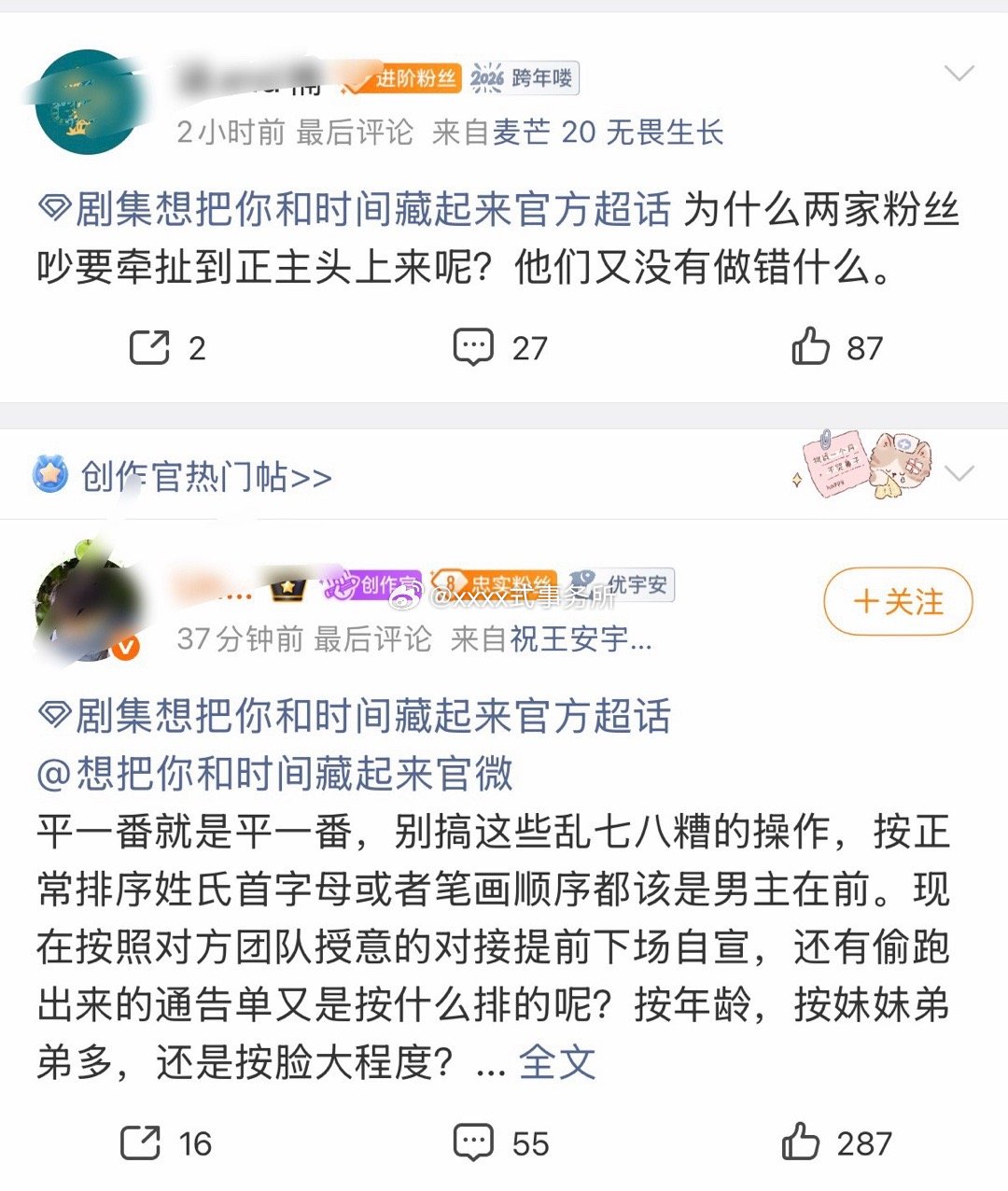The image size is (1008, 1191).
Task: Click the 2026跨年喽 badge
Action: 529,78
